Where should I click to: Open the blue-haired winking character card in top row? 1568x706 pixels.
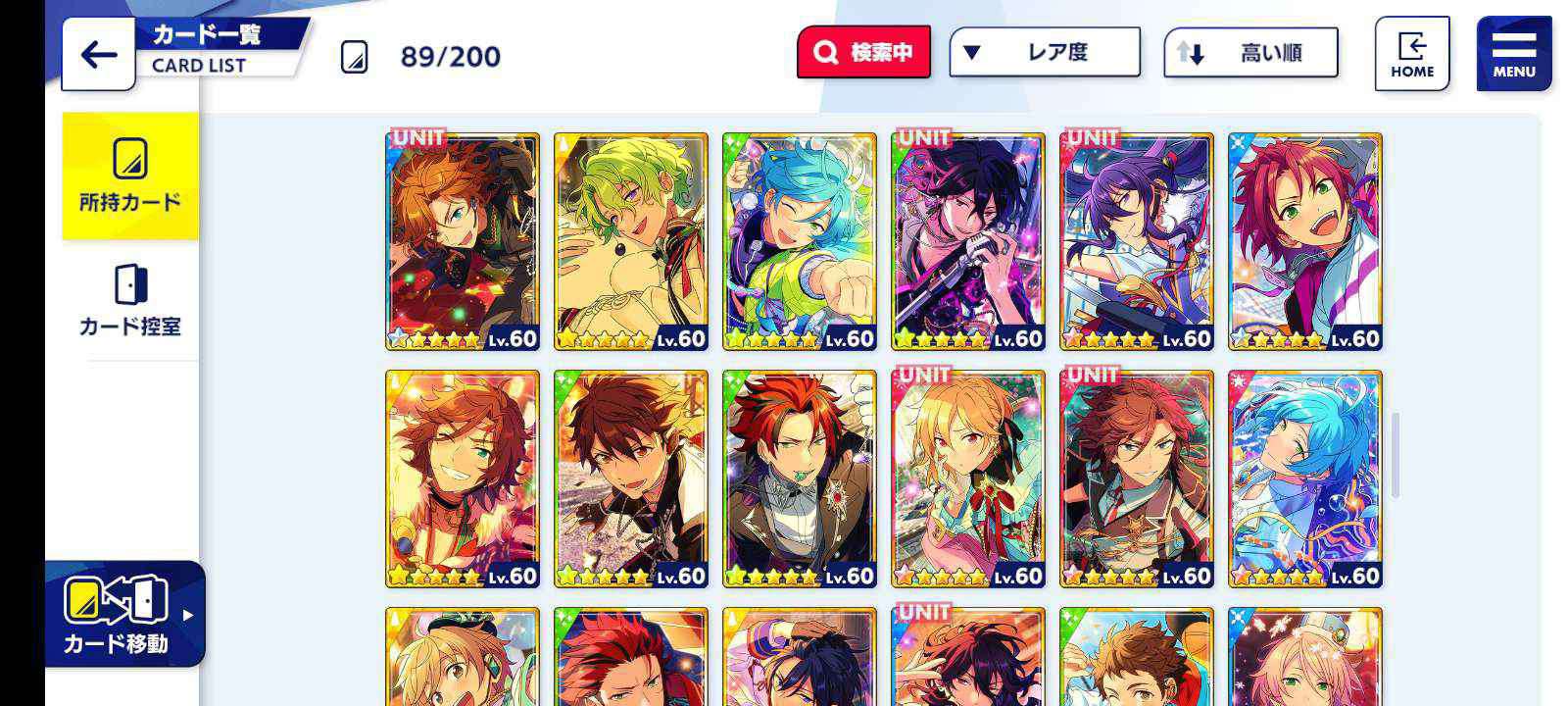[799, 241]
